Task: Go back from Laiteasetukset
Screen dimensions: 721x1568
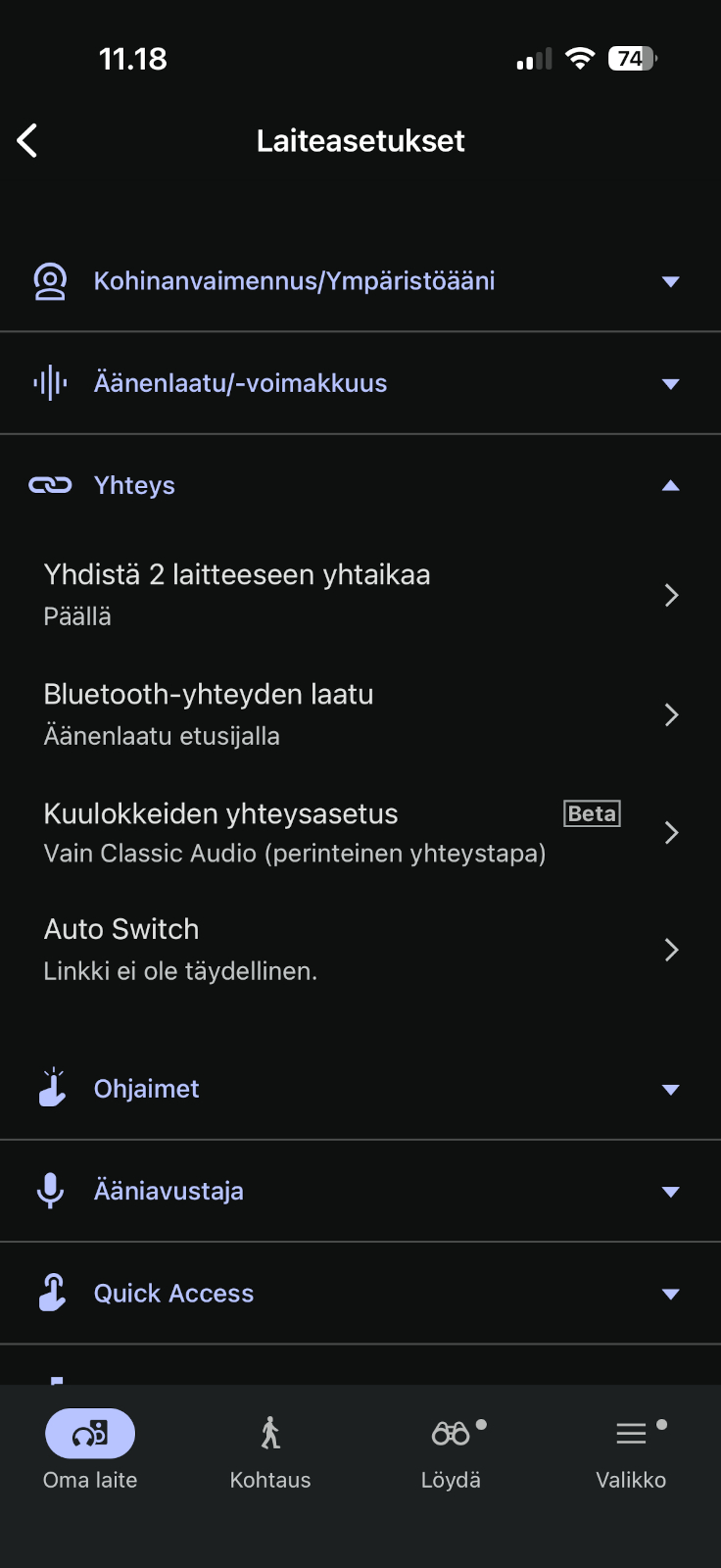Action: click(x=28, y=141)
